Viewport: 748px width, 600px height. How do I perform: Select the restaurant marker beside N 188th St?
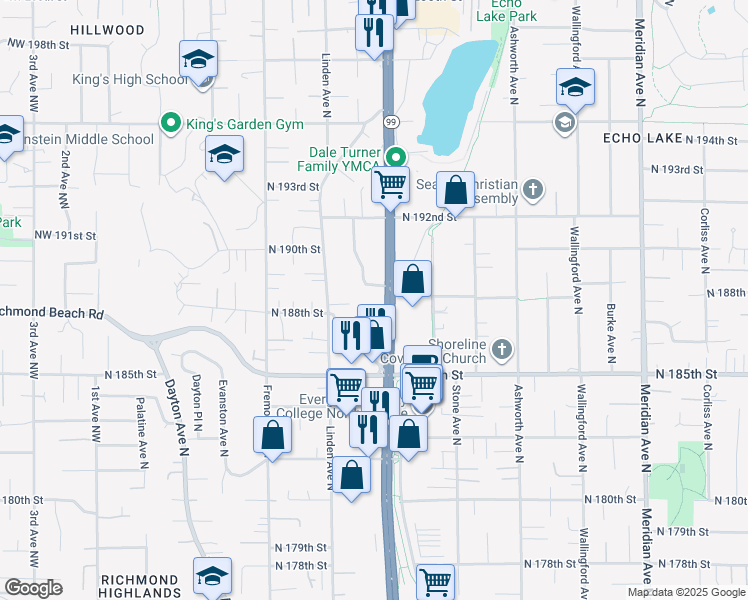[350, 333]
